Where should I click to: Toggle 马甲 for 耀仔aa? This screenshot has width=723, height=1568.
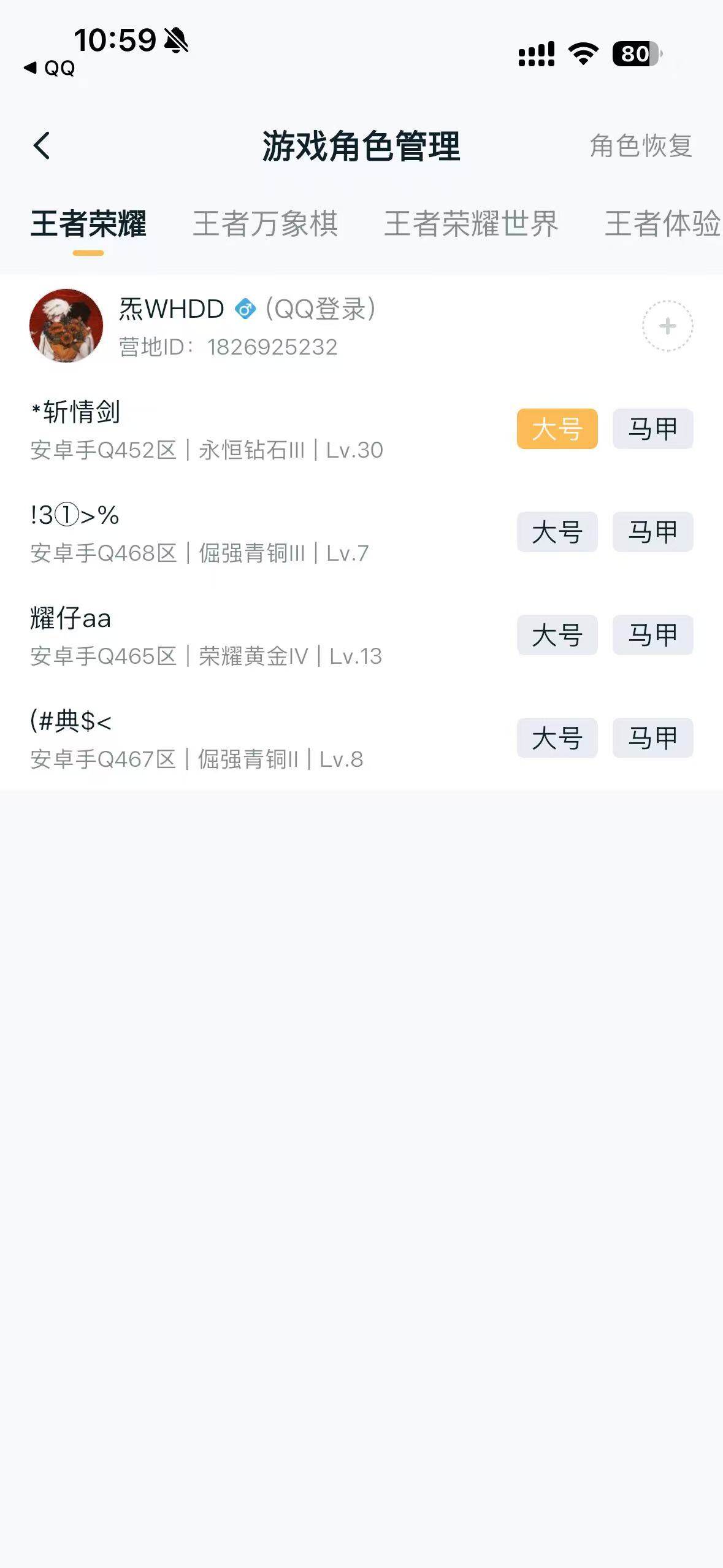coord(652,635)
